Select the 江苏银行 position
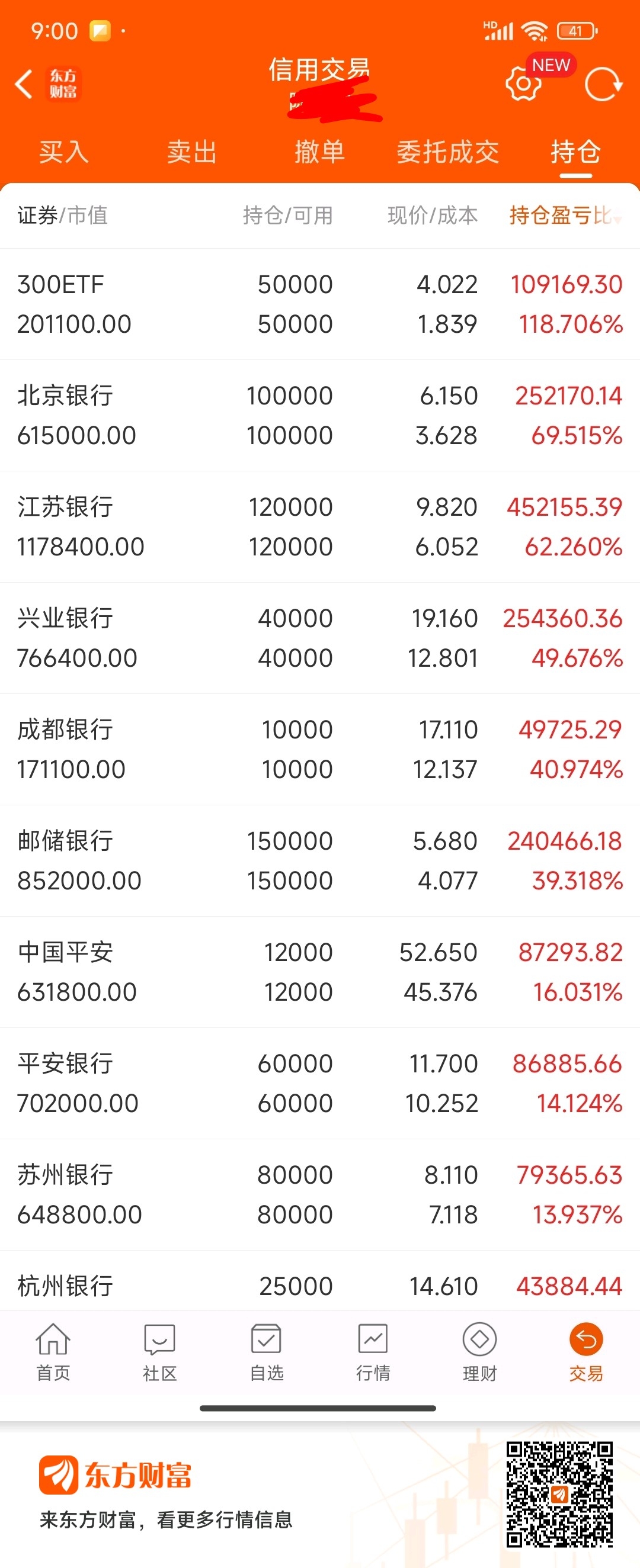The image size is (640, 1568). [319, 527]
